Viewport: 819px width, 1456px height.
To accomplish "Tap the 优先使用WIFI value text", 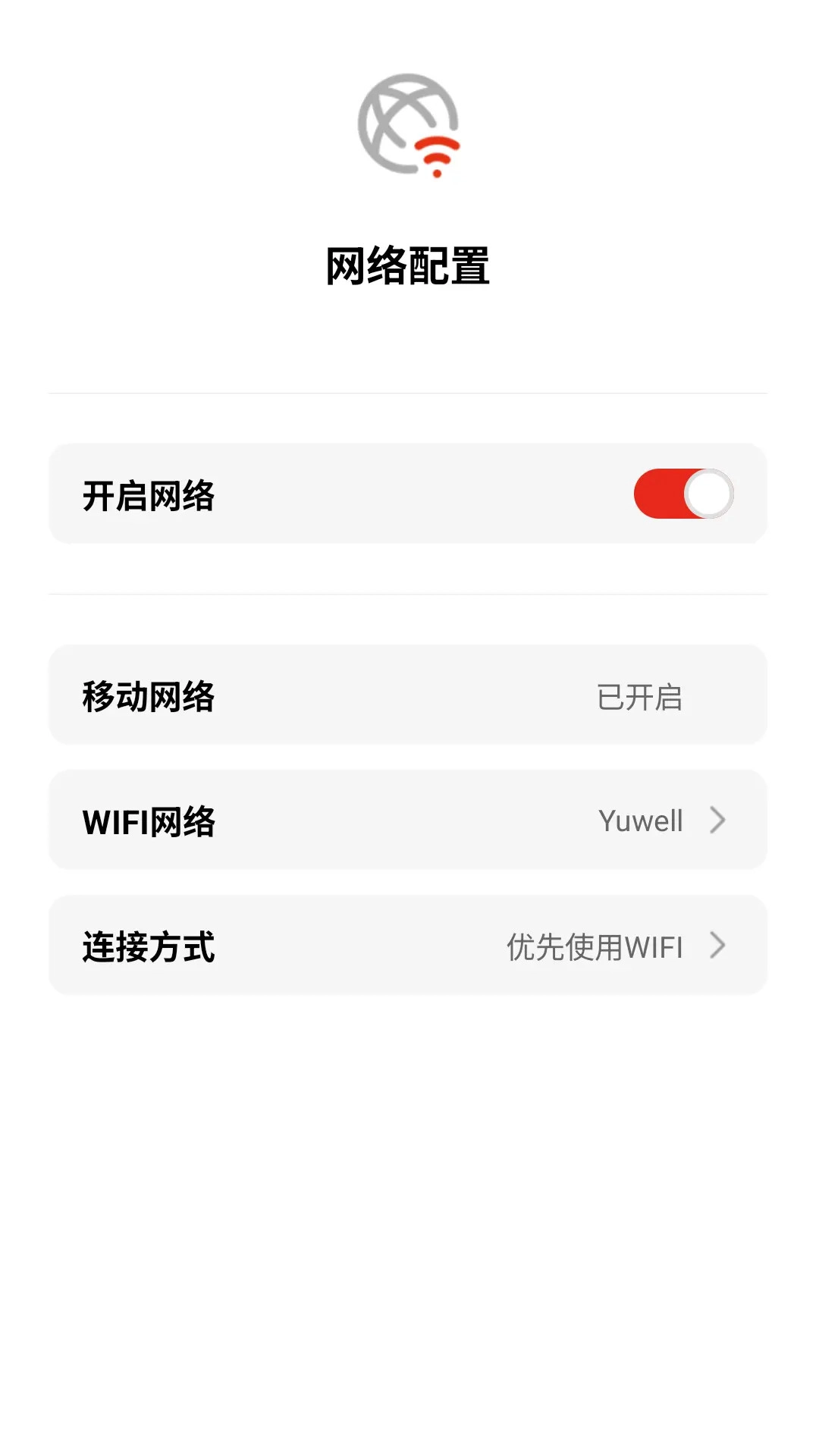I will point(594,946).
